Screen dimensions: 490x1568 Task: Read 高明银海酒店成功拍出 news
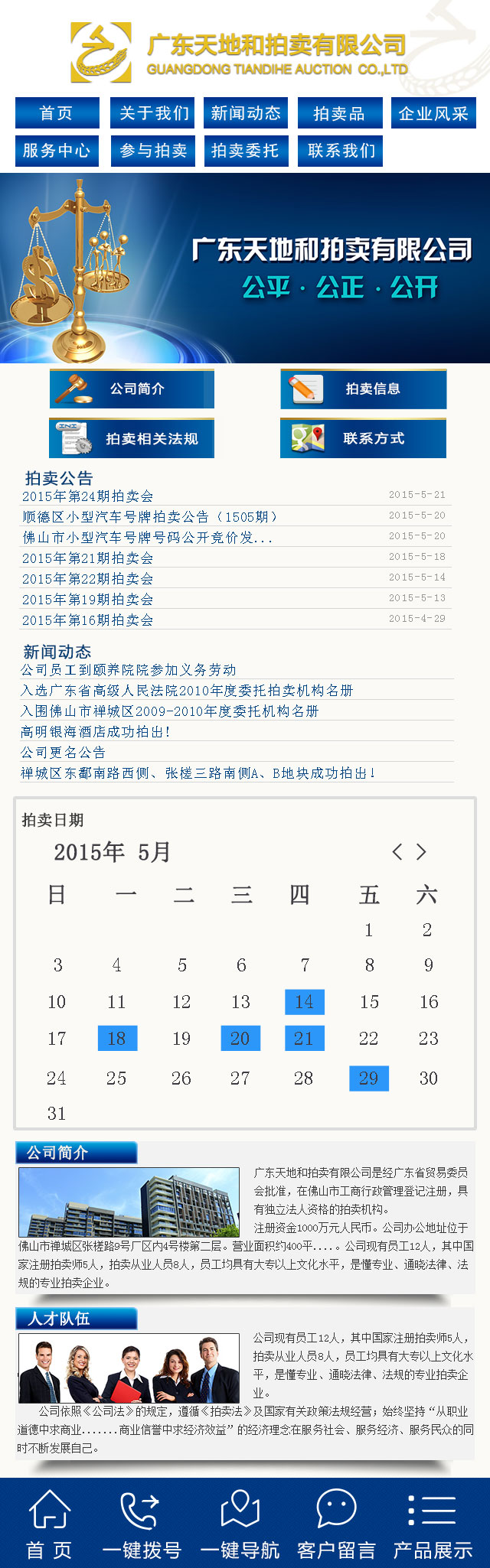(96, 732)
